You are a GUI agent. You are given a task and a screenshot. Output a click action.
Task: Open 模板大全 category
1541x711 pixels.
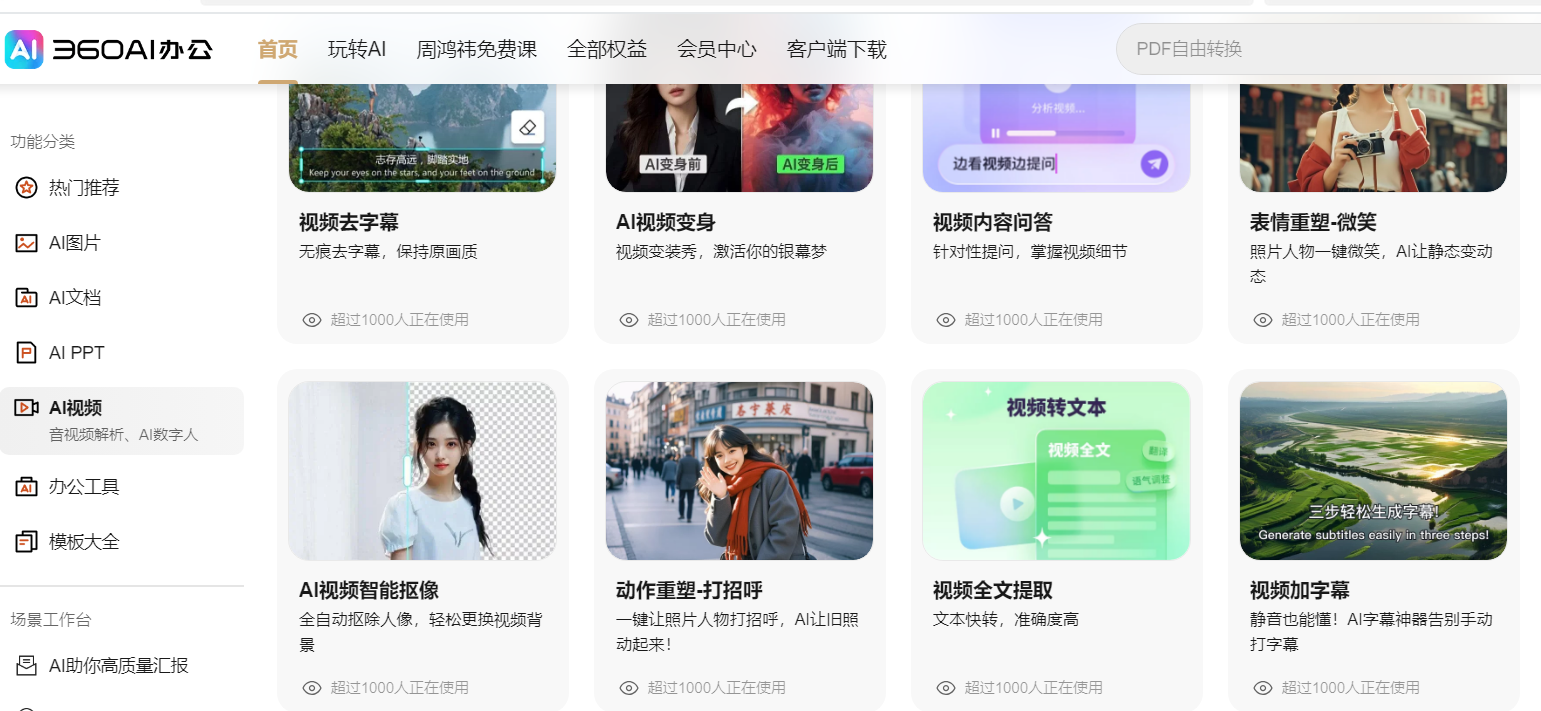click(x=84, y=542)
